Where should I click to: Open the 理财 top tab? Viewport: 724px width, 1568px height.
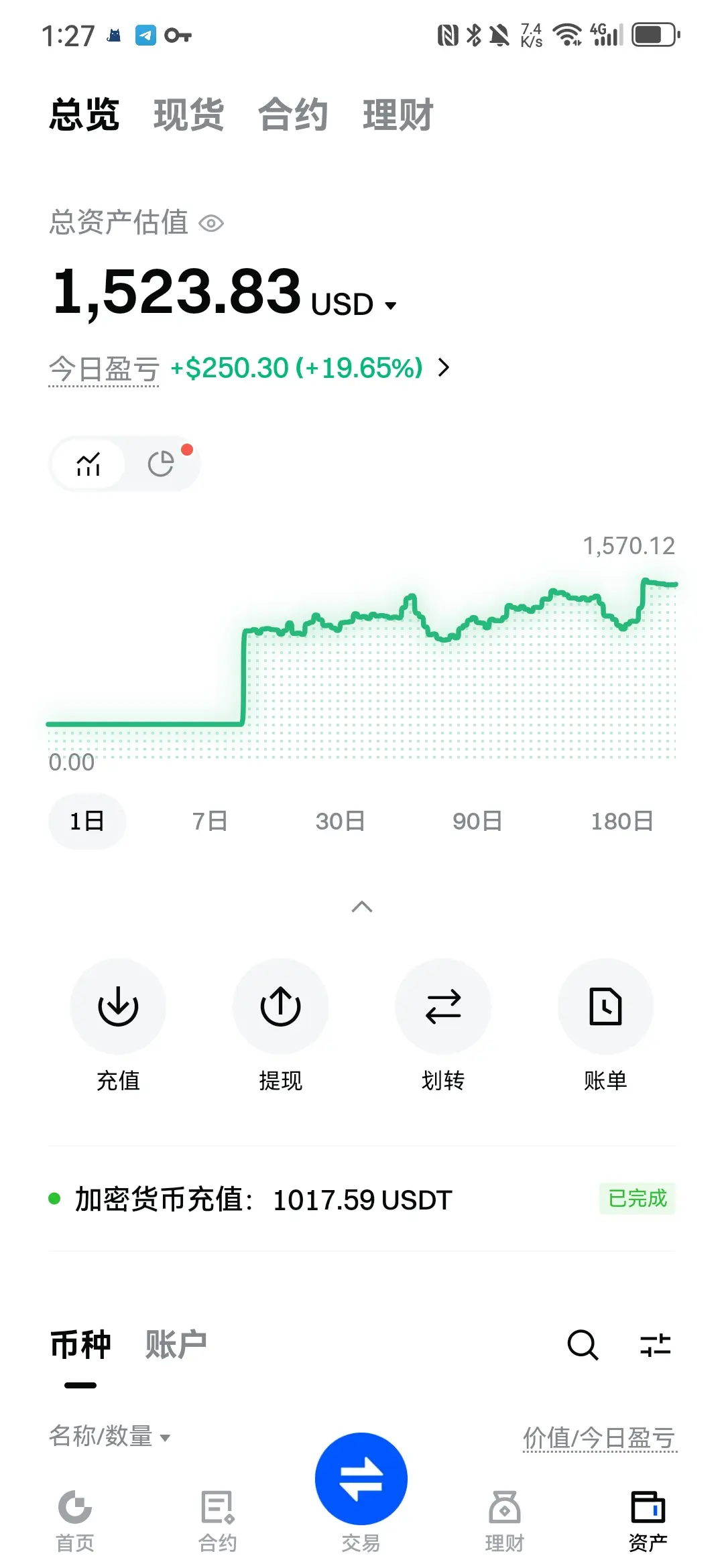tap(398, 115)
